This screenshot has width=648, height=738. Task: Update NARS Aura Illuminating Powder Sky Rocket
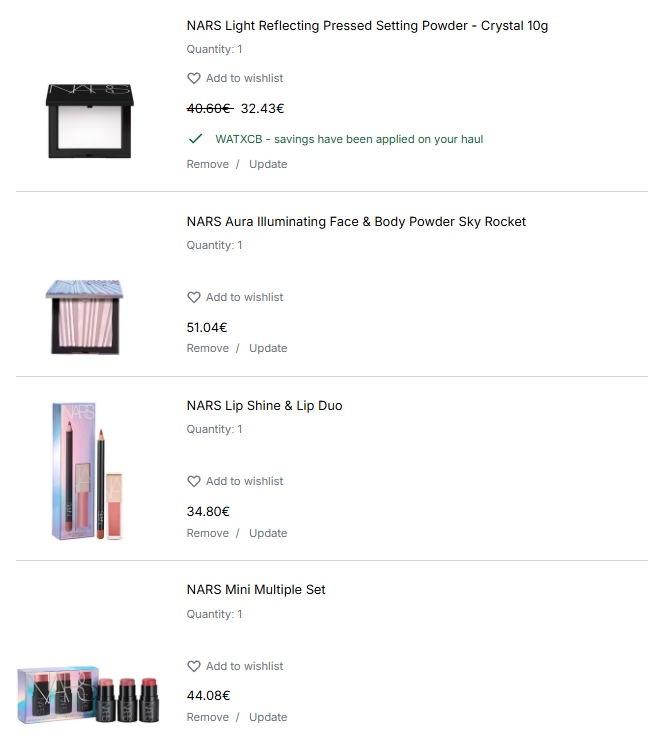click(268, 348)
